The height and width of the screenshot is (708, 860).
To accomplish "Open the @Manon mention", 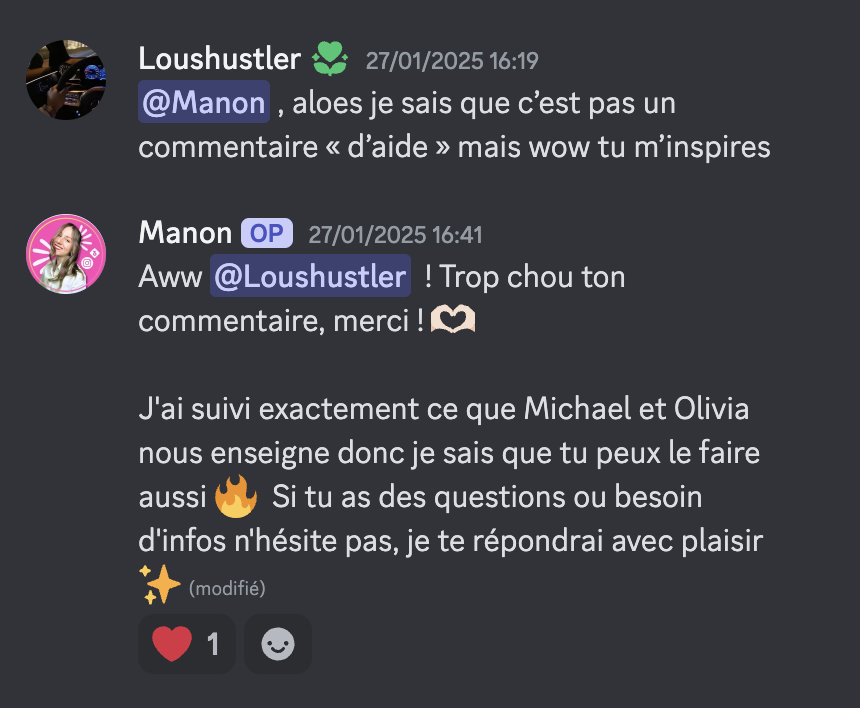I will pos(203,102).
